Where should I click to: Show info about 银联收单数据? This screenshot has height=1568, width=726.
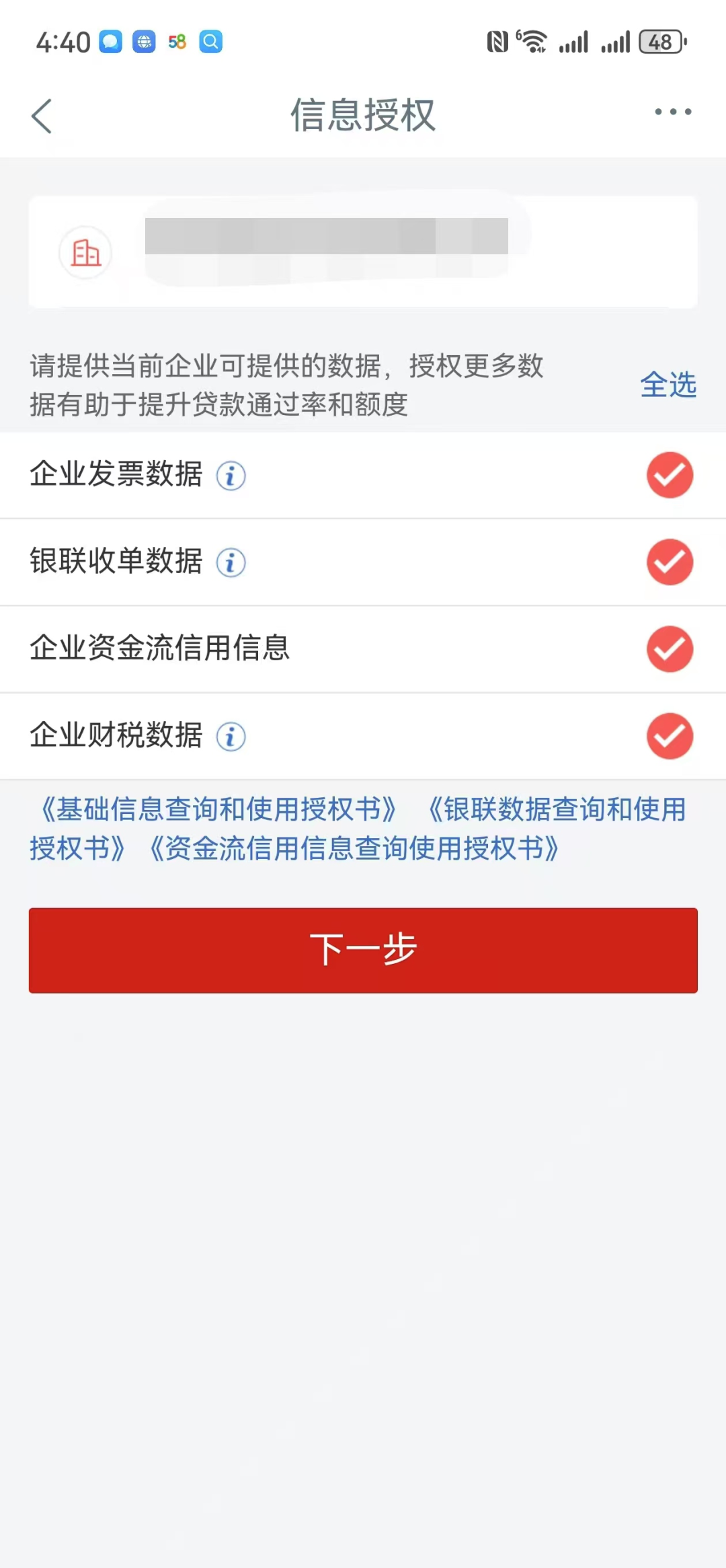[x=231, y=562]
